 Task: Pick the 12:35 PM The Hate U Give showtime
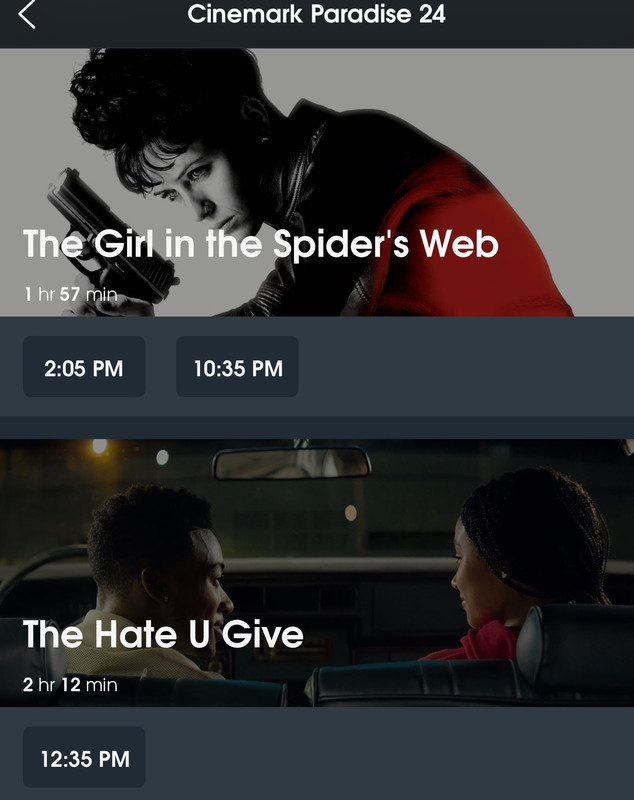coord(84,758)
